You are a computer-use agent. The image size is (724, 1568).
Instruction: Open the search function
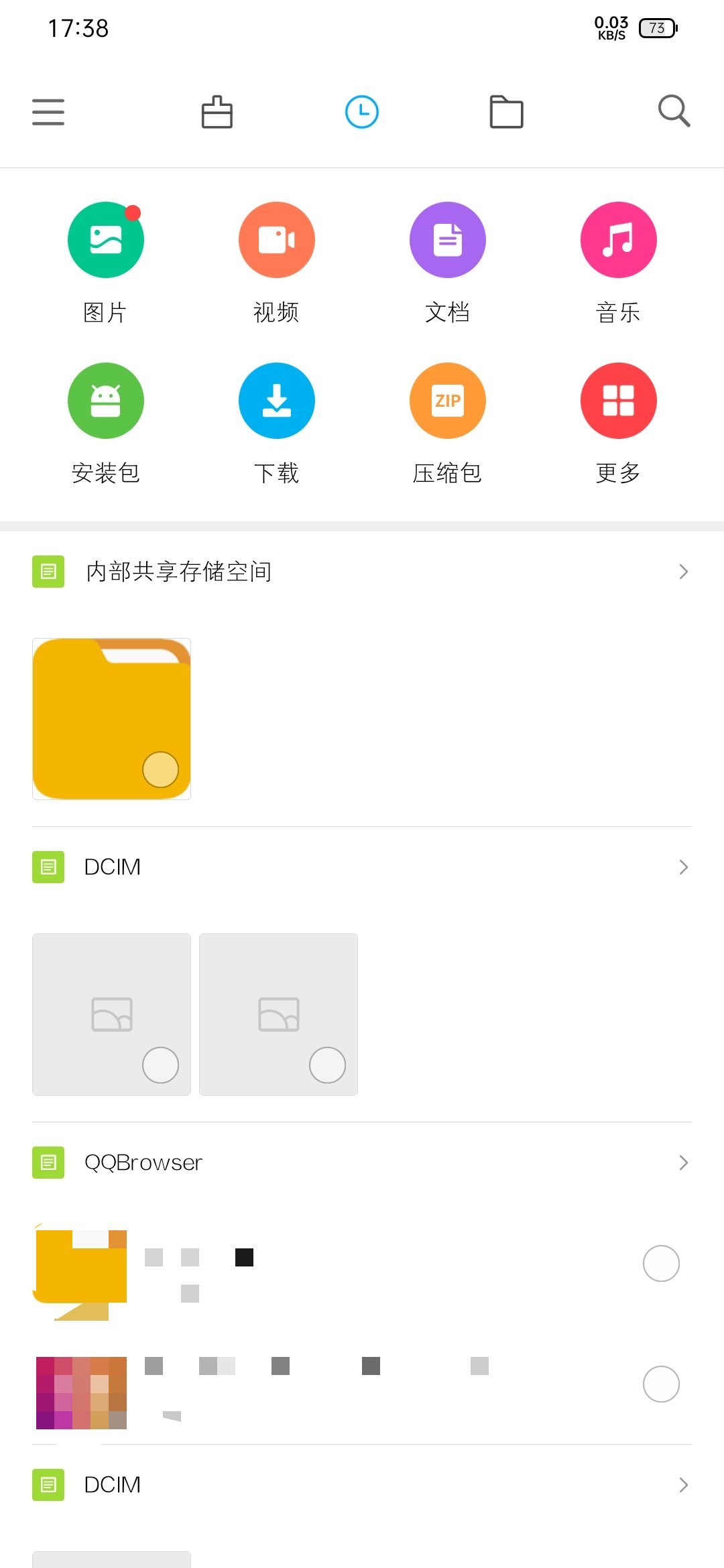pos(674,112)
